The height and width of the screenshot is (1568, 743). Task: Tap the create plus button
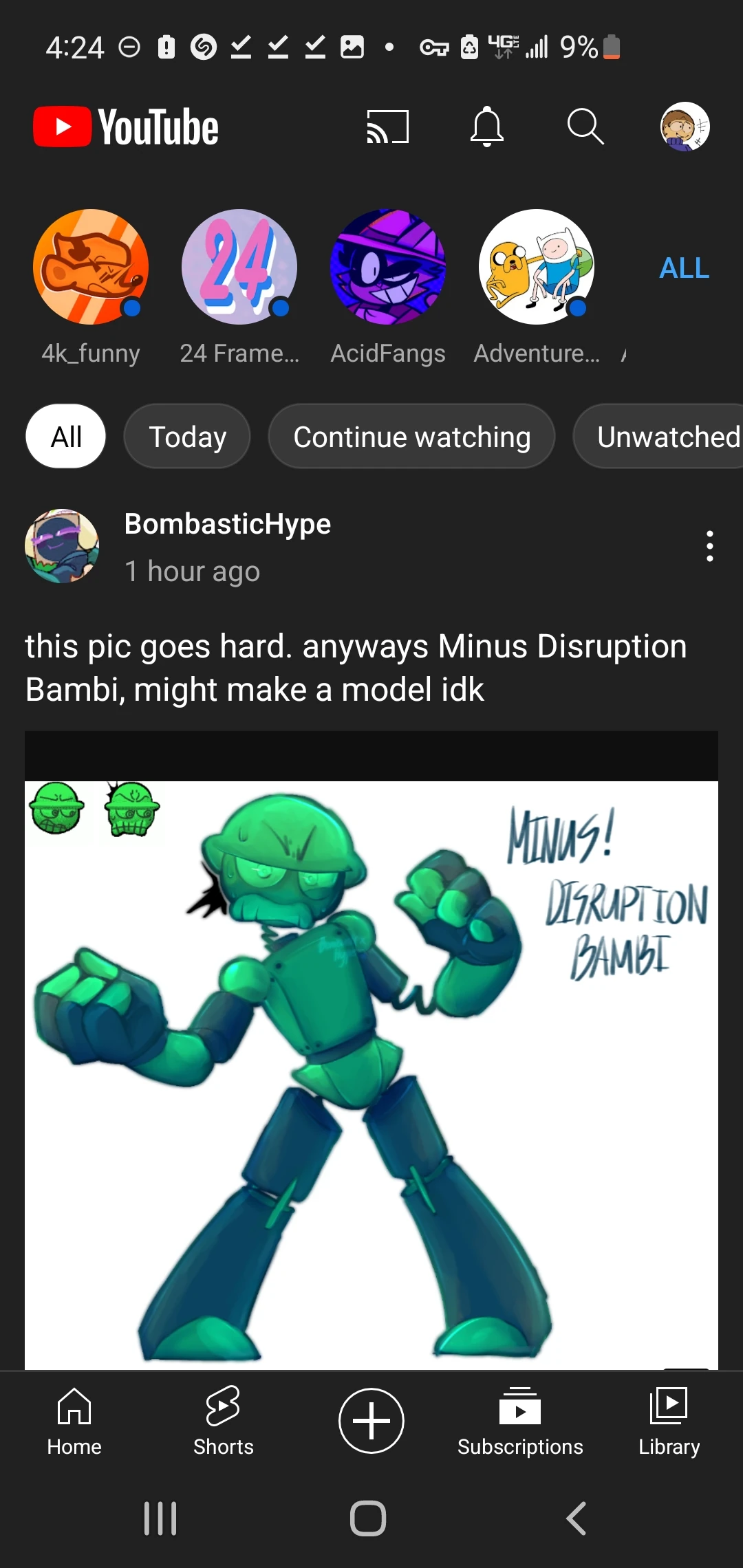click(371, 1421)
